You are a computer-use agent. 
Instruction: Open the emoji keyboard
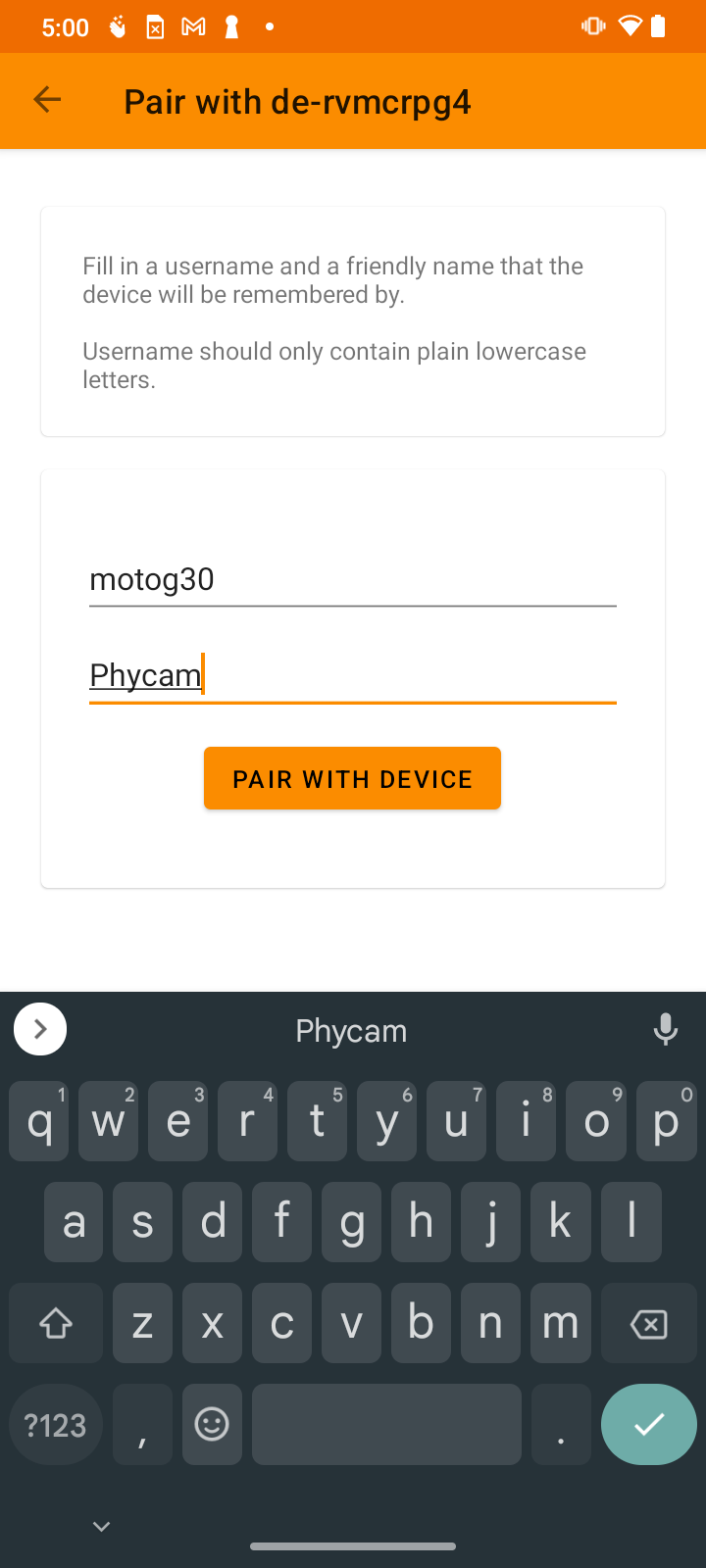[x=212, y=1425]
